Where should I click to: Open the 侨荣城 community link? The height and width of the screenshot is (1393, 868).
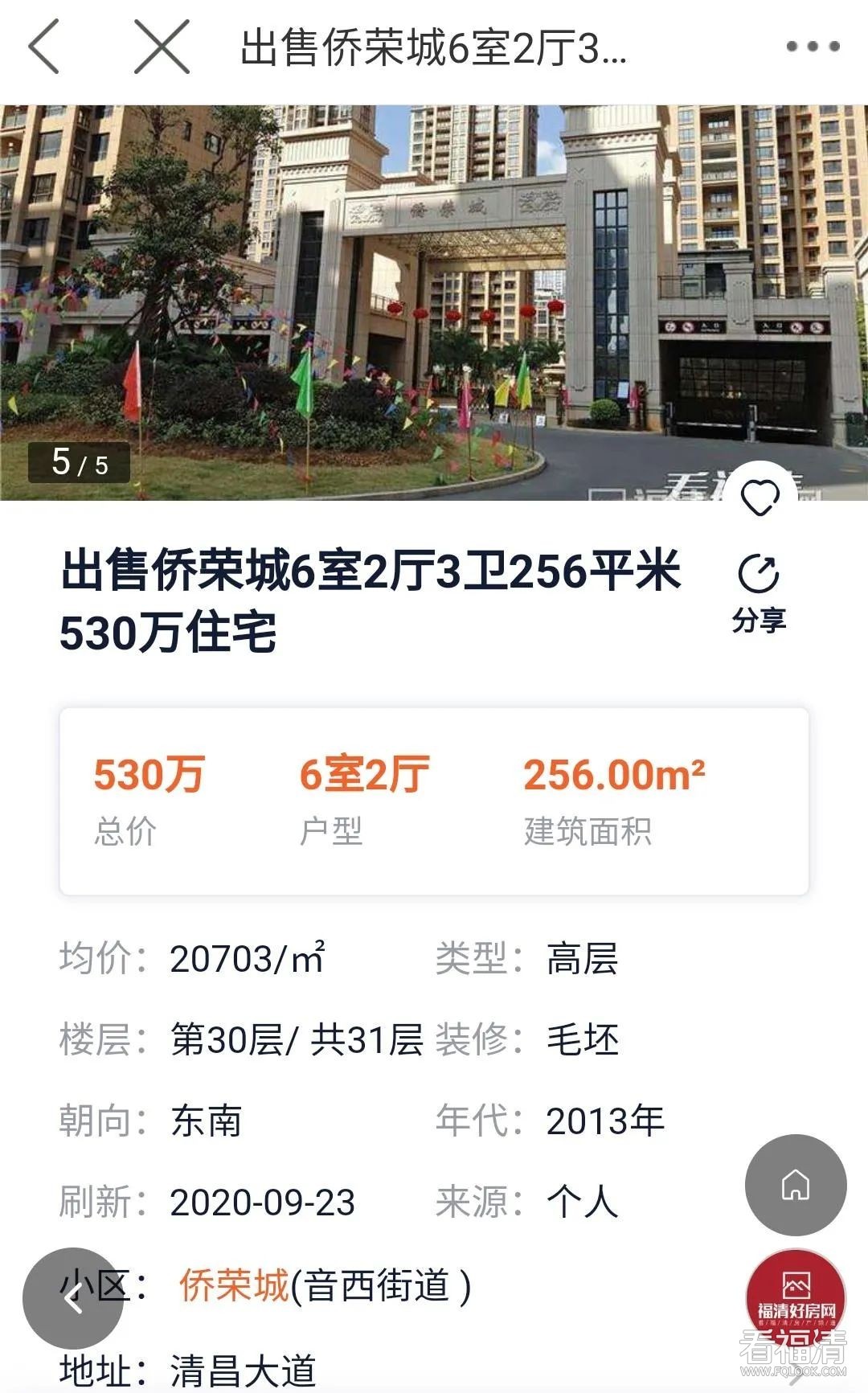pyautogui.click(x=234, y=1284)
